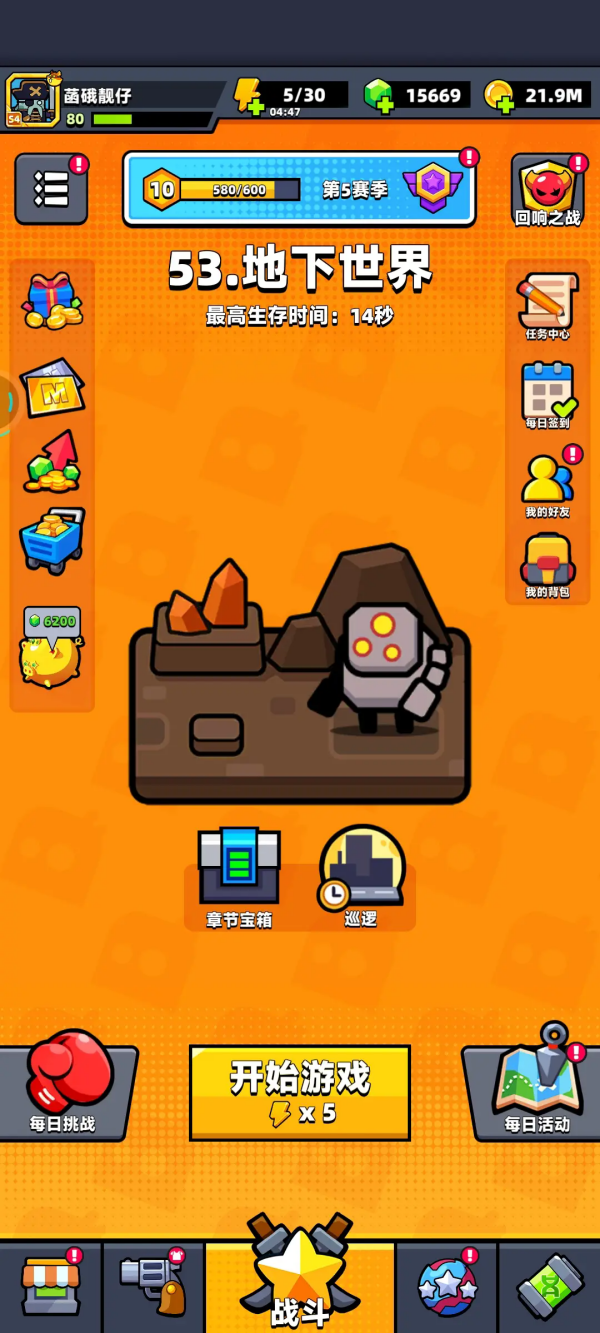Screen dimensions: 600x1333
Task: Open the season 5 pass banner
Action: 299,189
